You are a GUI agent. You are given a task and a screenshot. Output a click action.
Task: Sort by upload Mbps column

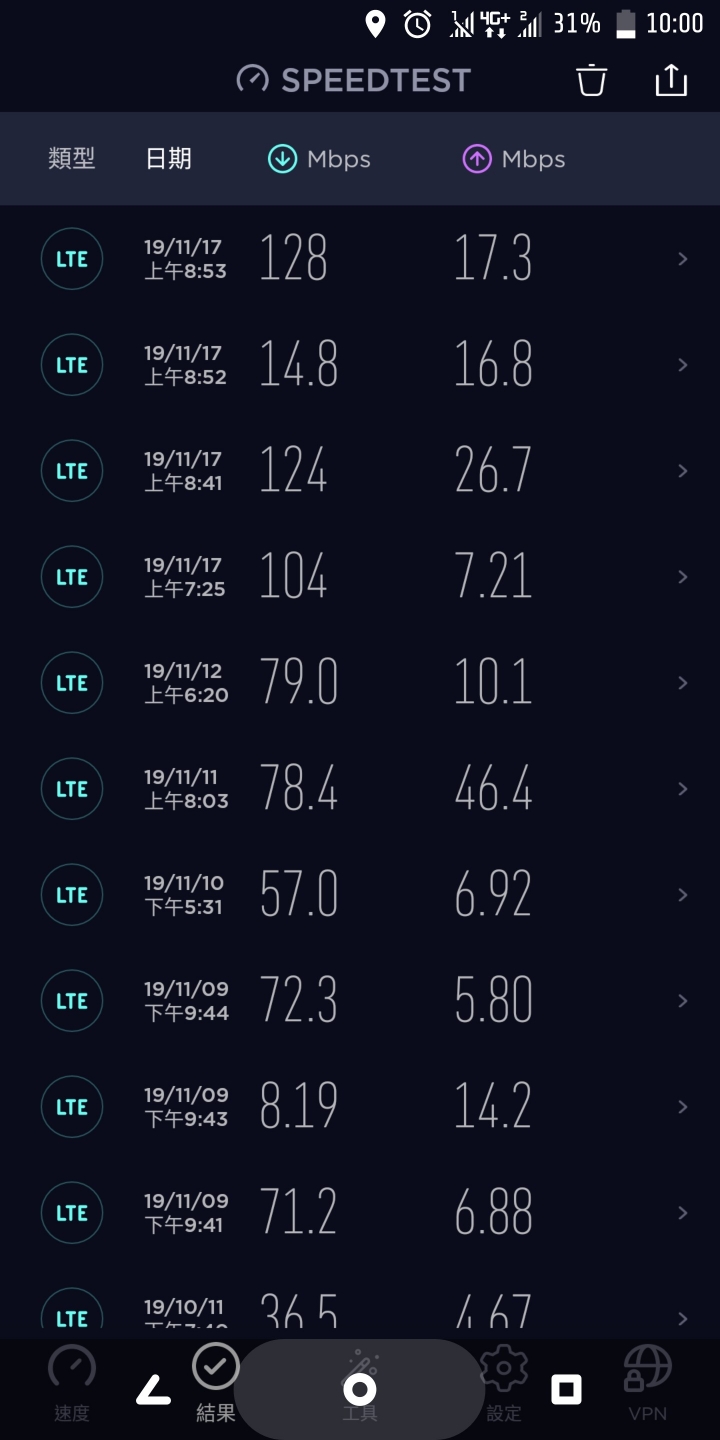click(x=514, y=159)
